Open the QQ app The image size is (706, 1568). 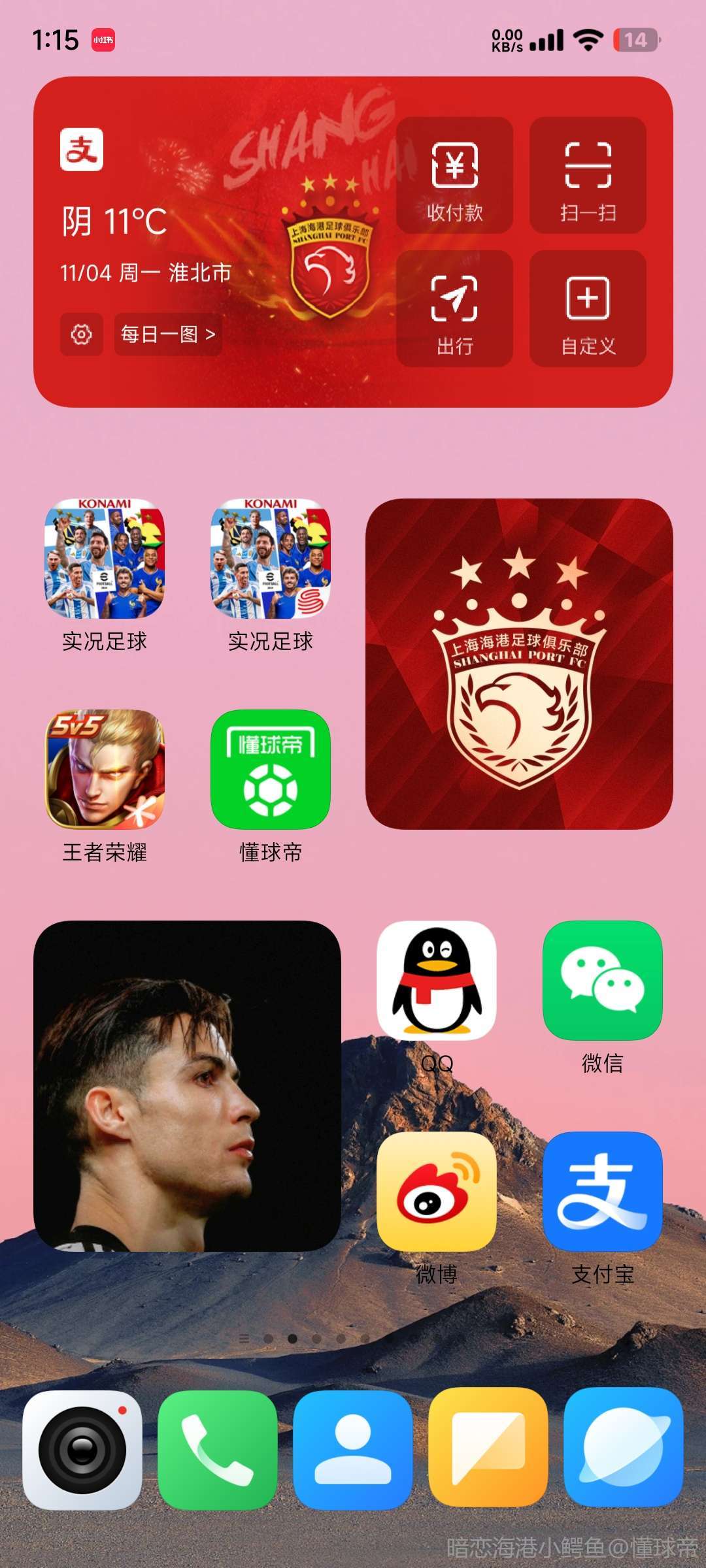[x=437, y=981]
